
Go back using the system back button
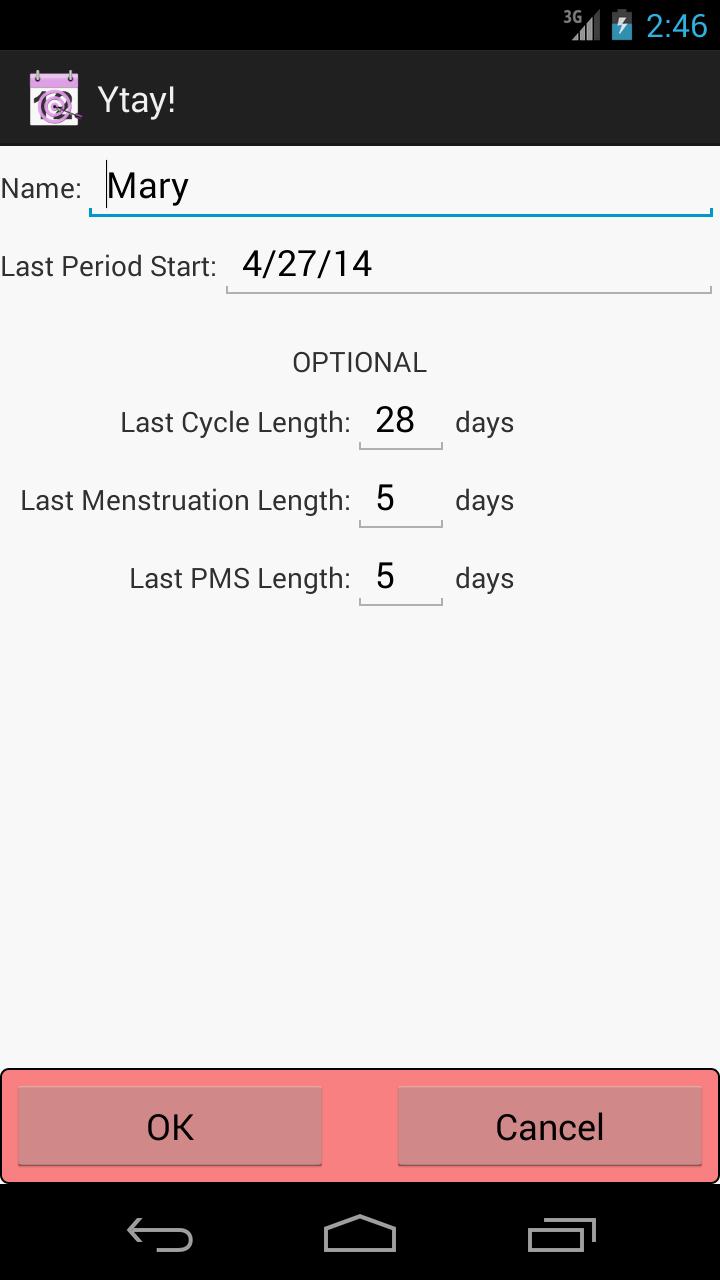coord(160,1235)
